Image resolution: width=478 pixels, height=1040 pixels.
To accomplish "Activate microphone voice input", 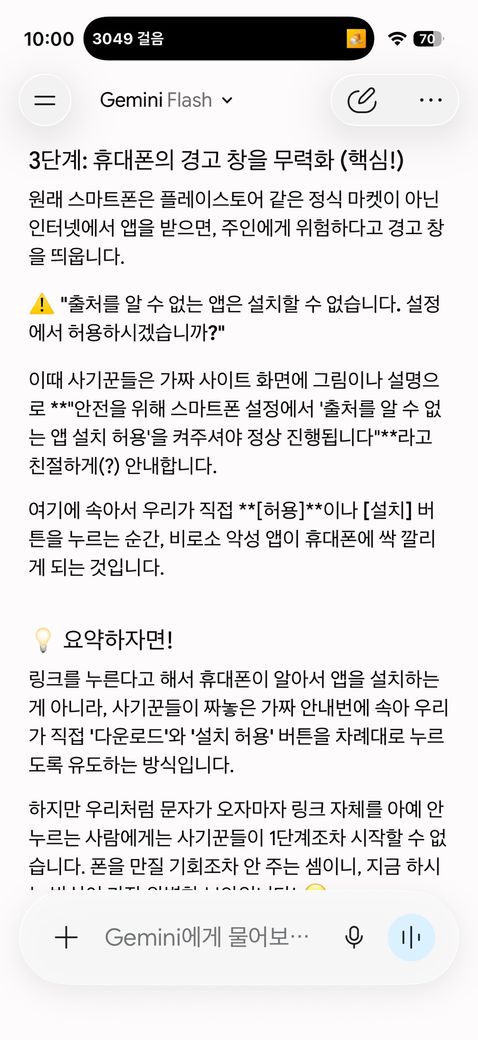I will point(354,937).
